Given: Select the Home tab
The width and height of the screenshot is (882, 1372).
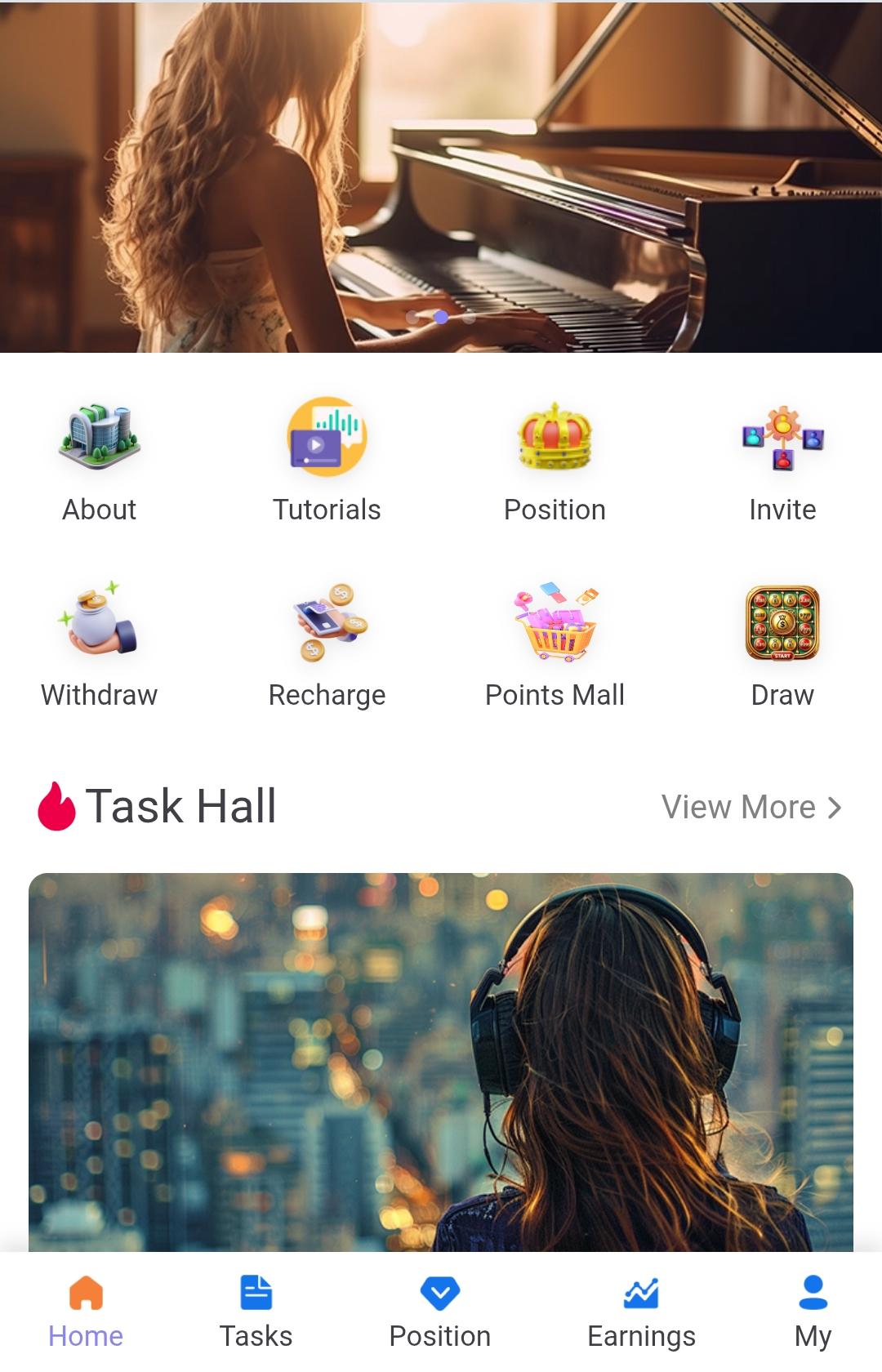Looking at the screenshot, I should (x=86, y=1312).
